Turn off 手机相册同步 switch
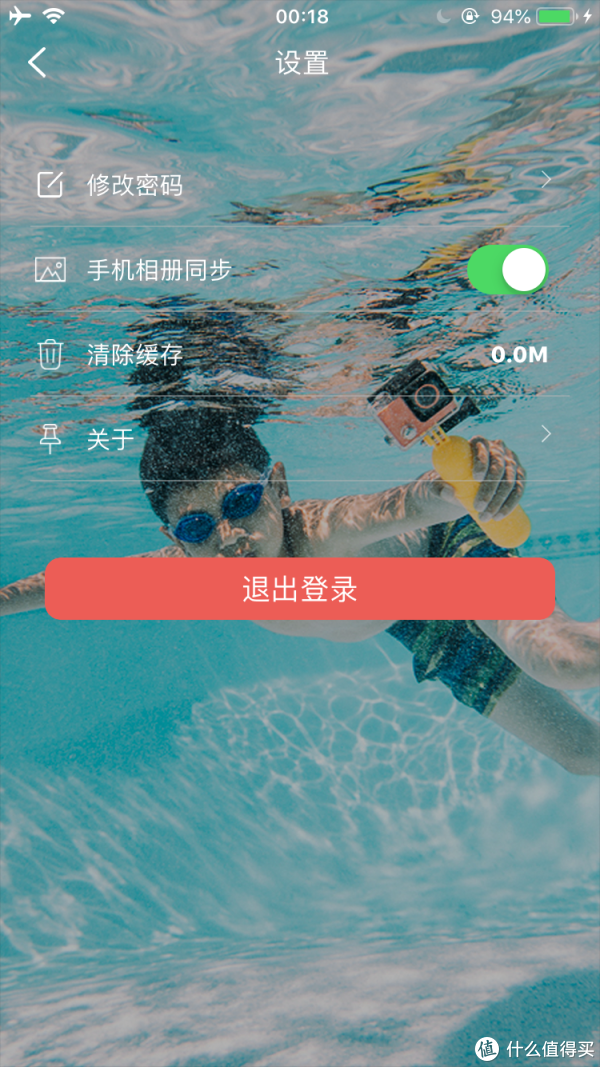This screenshot has width=600, height=1067. pos(508,270)
